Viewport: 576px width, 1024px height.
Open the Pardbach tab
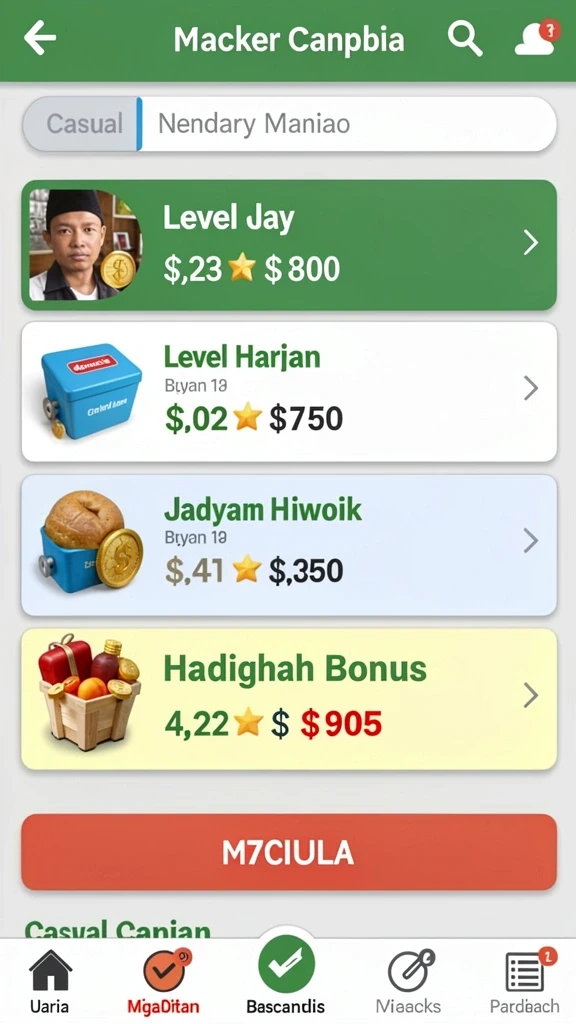(525, 982)
